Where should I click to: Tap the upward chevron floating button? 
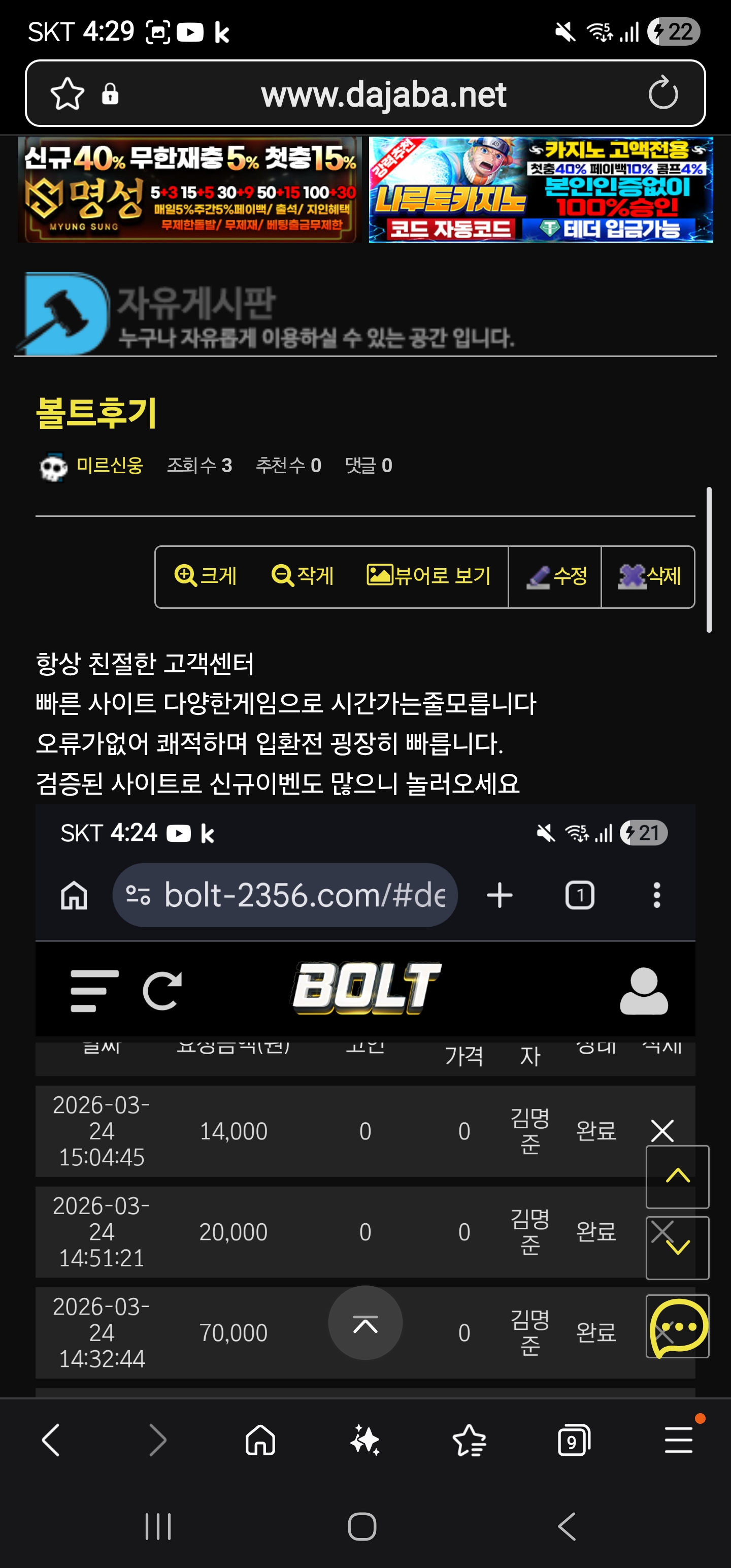click(x=677, y=1177)
